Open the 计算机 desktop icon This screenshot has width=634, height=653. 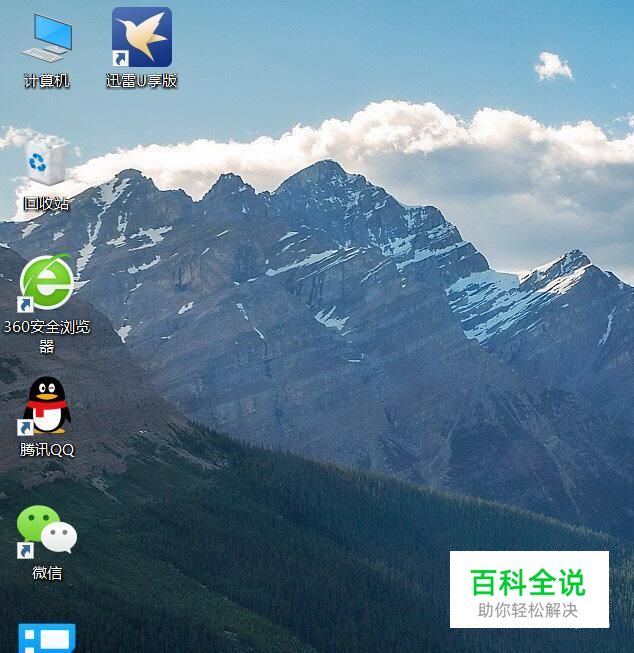click(x=47, y=40)
